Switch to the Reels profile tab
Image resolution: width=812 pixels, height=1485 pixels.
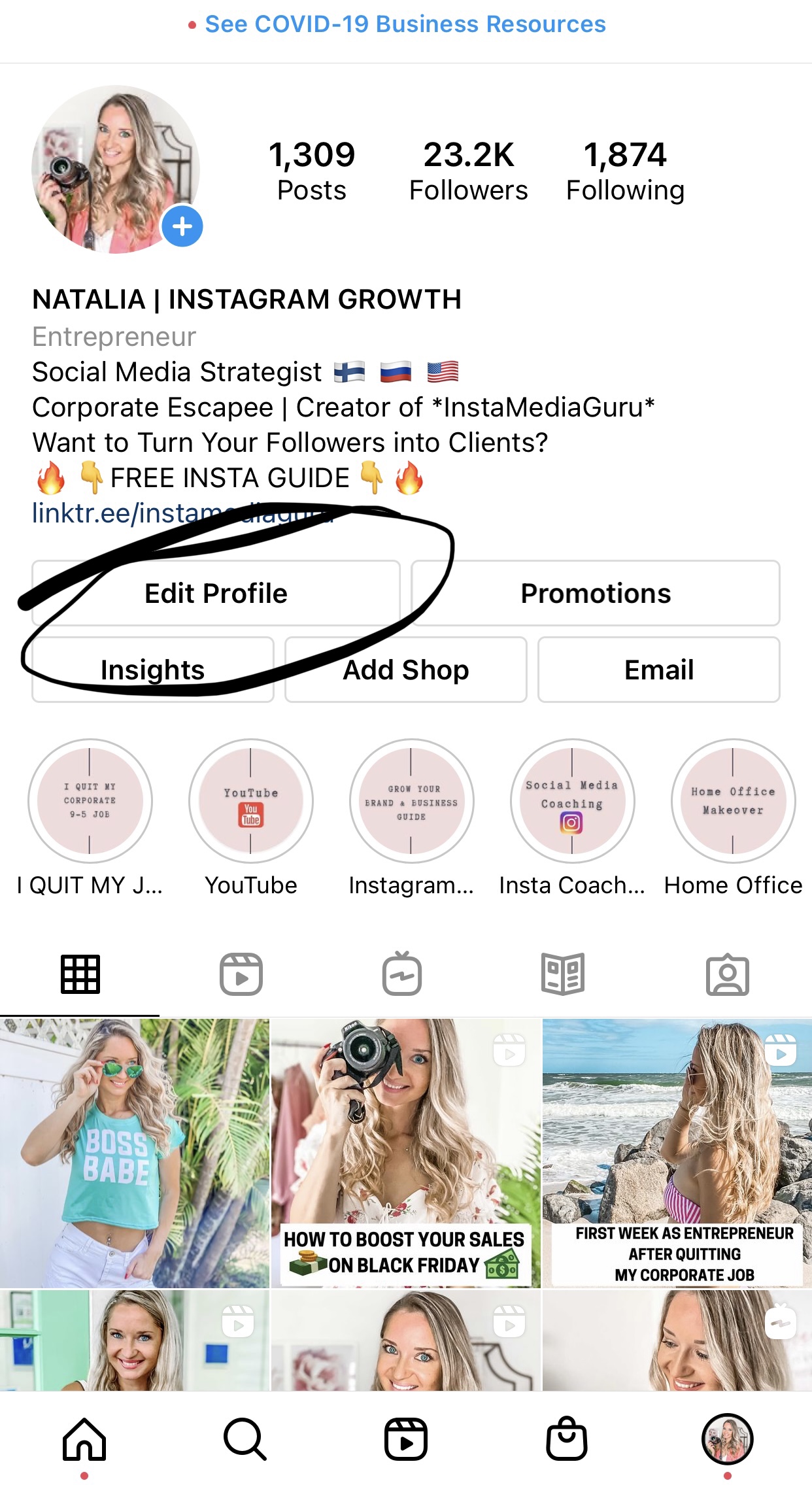[241, 974]
